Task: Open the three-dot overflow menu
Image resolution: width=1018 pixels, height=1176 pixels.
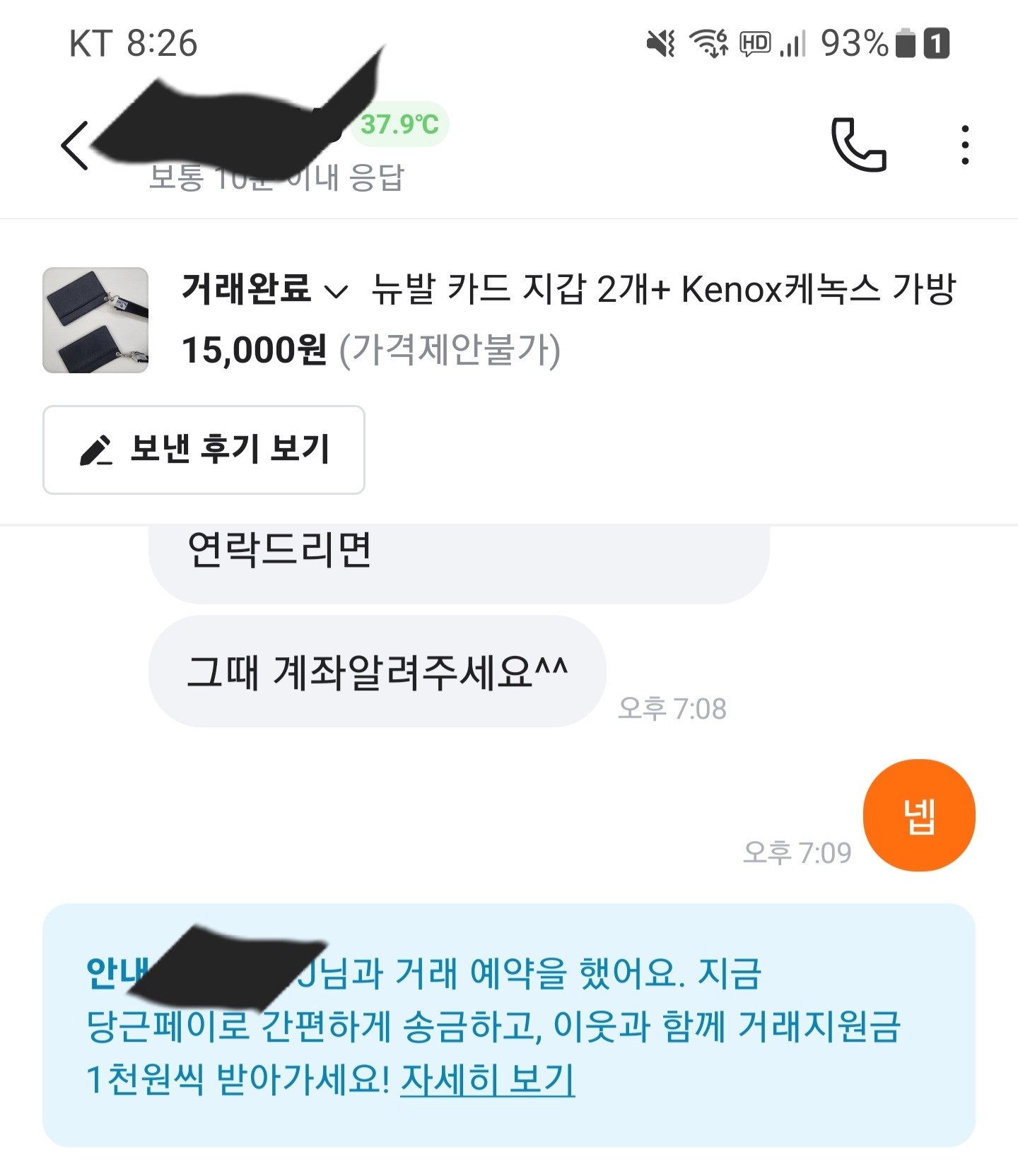Action: pos(965,145)
